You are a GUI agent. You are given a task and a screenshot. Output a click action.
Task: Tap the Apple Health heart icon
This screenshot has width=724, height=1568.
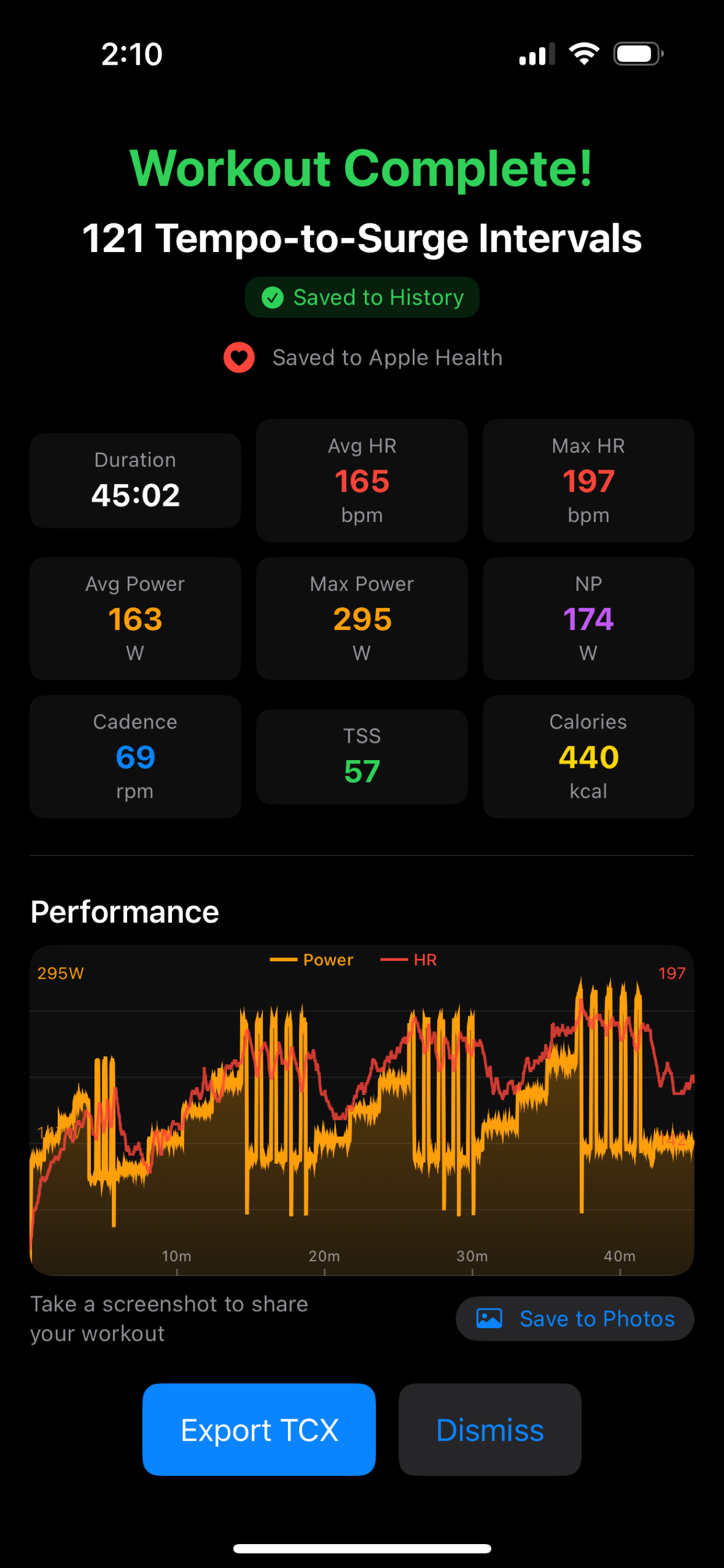click(x=238, y=358)
